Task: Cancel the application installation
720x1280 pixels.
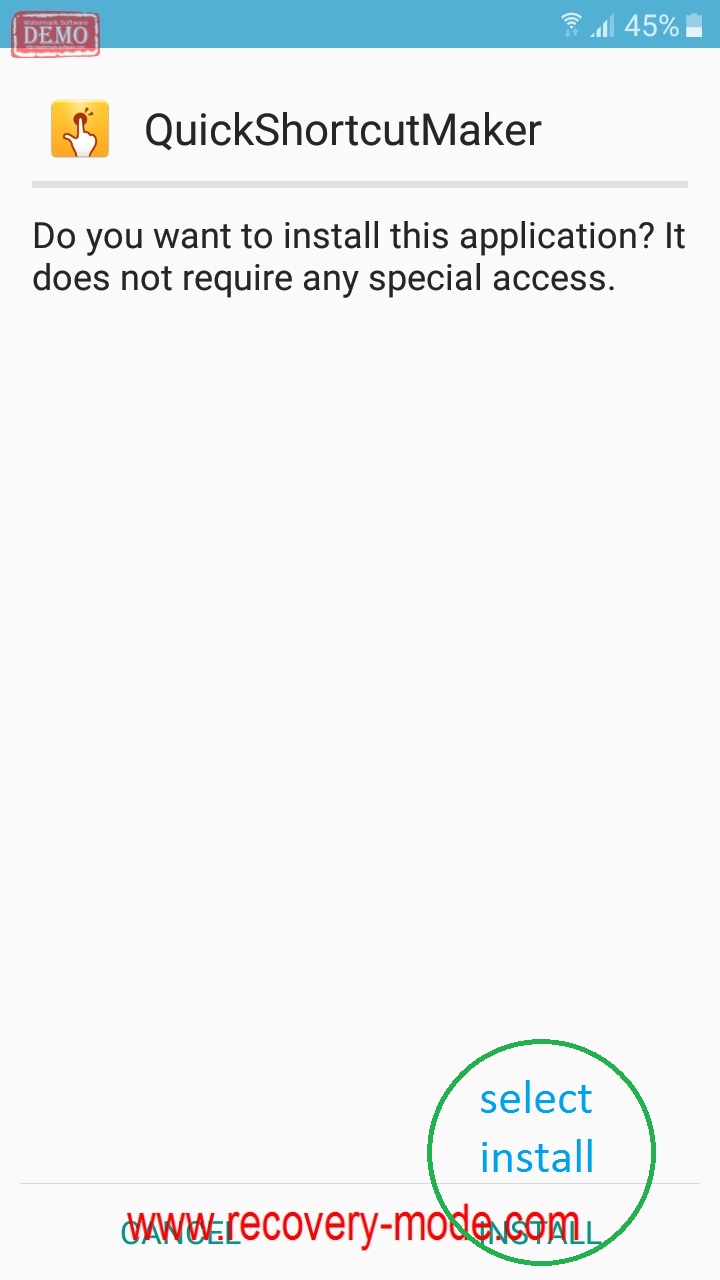Action: [181, 1233]
